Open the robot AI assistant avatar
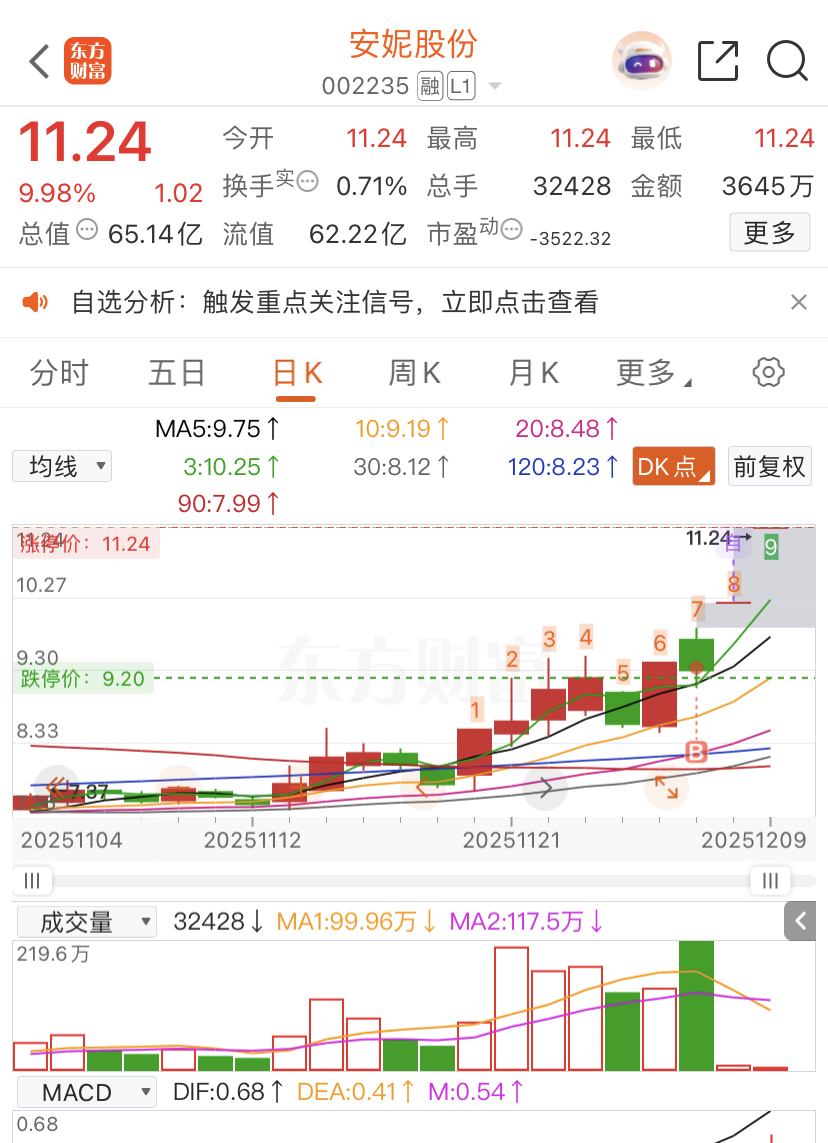The width and height of the screenshot is (828, 1143). click(641, 62)
